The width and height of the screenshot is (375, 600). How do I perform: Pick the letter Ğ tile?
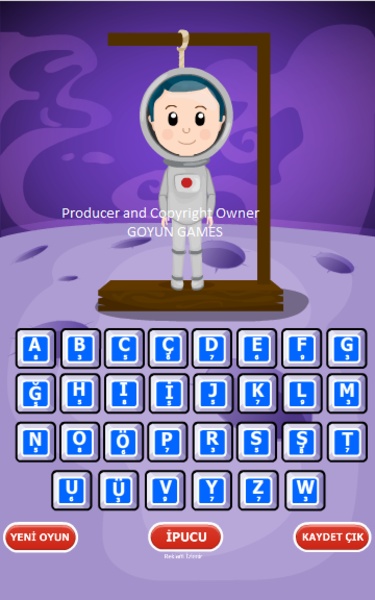(x=35, y=393)
